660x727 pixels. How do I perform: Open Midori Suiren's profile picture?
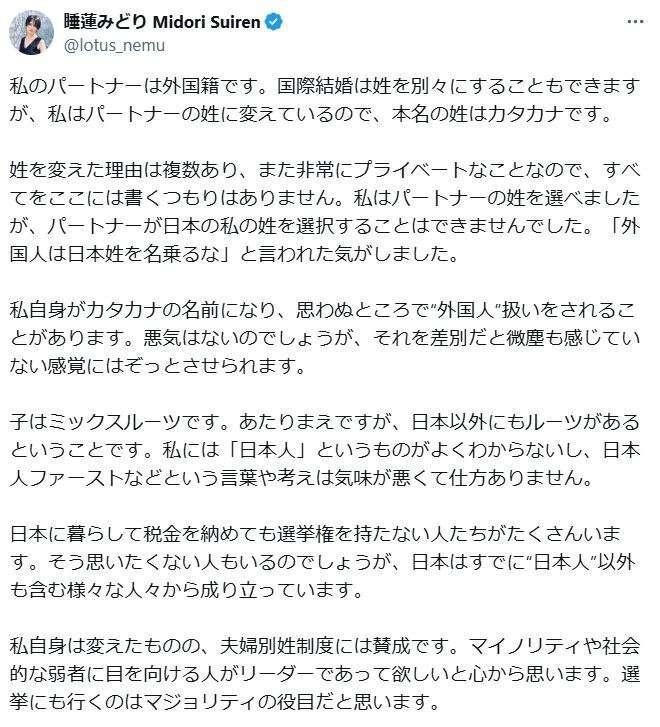pyautogui.click(x=31, y=33)
